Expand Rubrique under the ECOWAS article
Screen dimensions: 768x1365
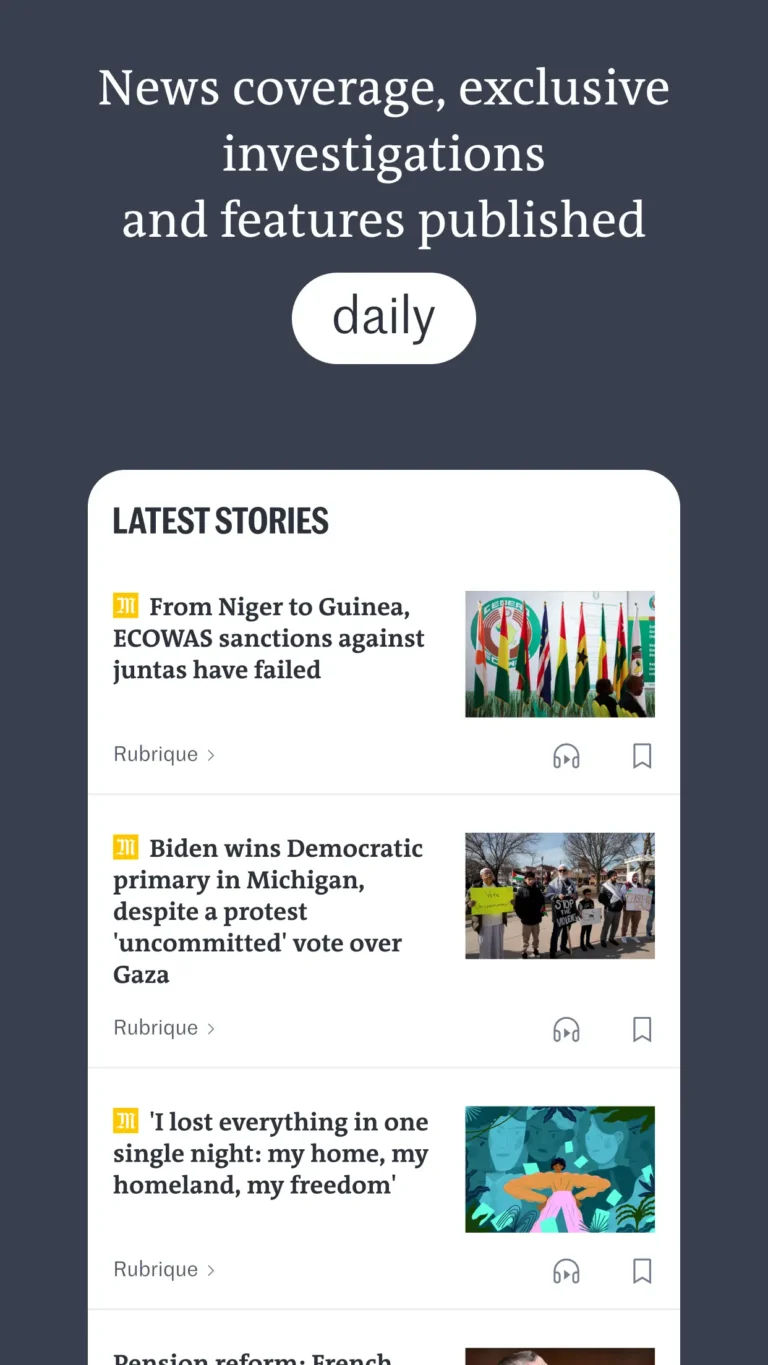pos(164,754)
